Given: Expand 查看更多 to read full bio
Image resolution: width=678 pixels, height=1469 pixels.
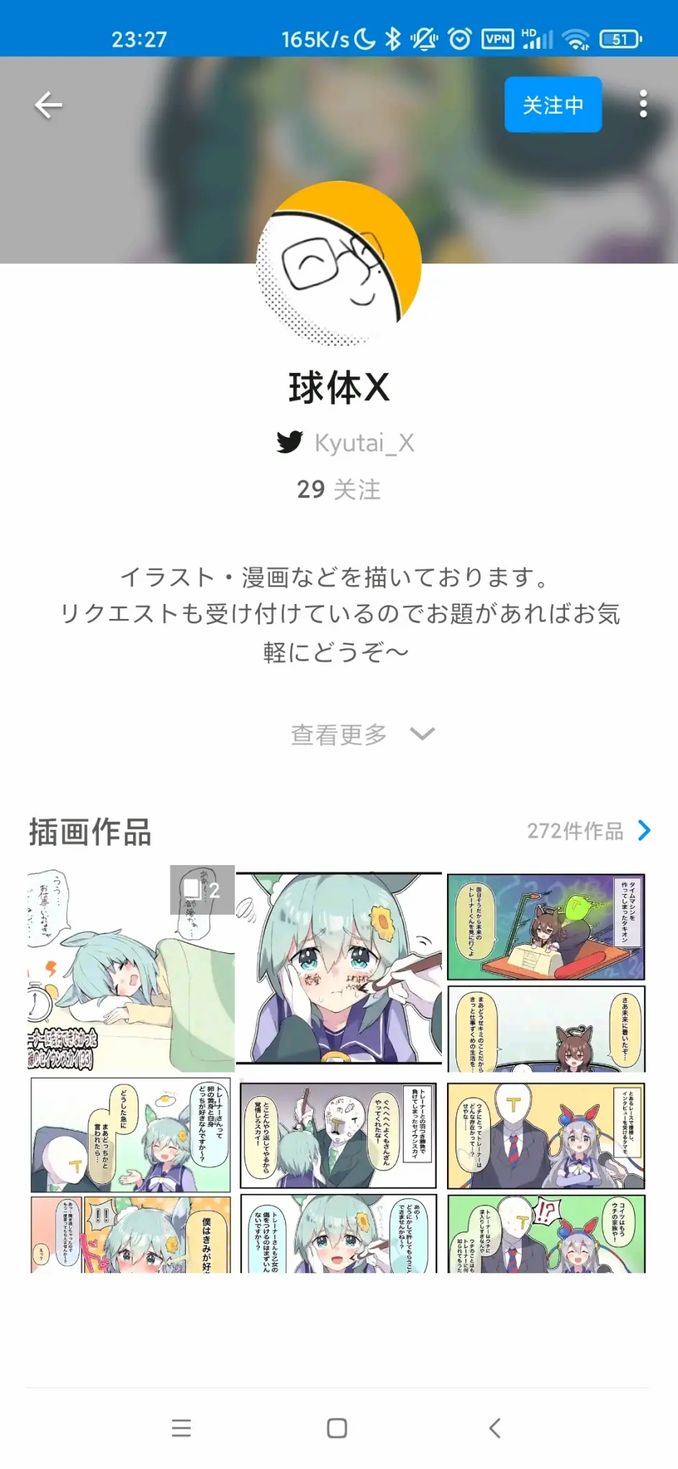Looking at the screenshot, I should 362,734.
